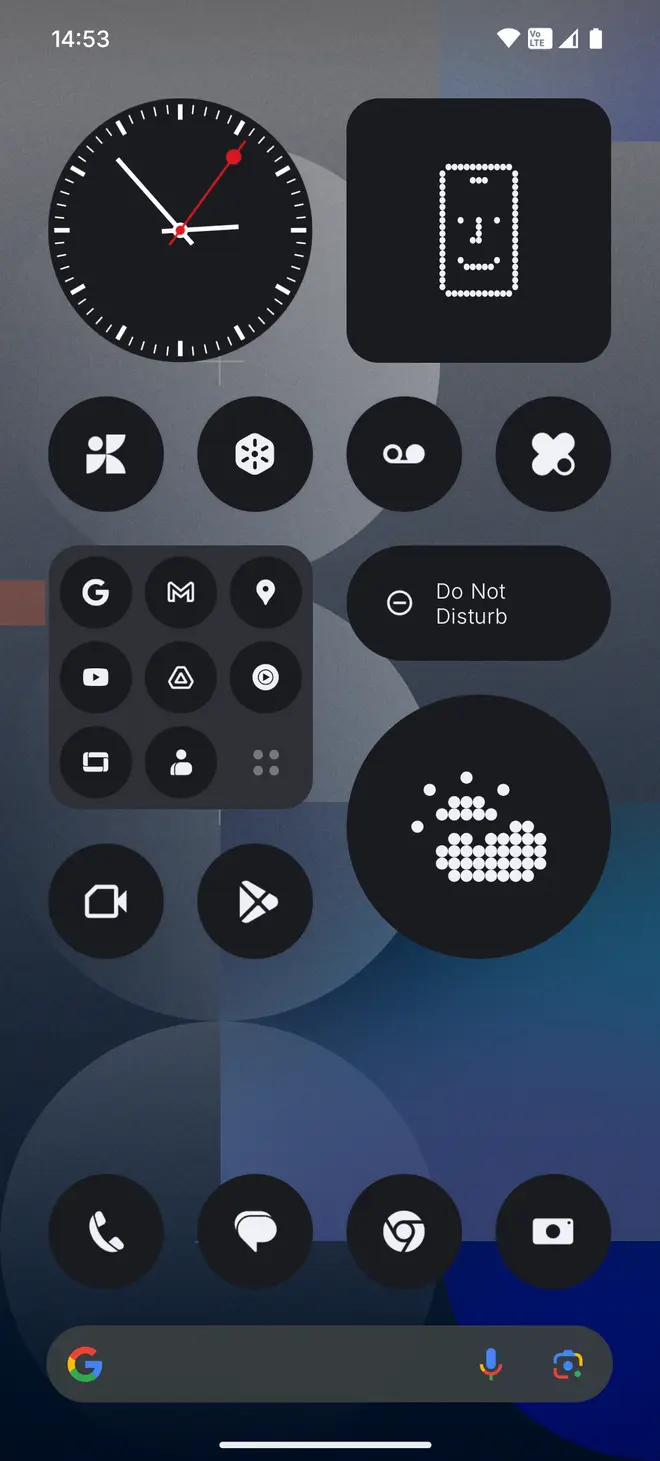Launch YouTube from the folder

coord(96,678)
